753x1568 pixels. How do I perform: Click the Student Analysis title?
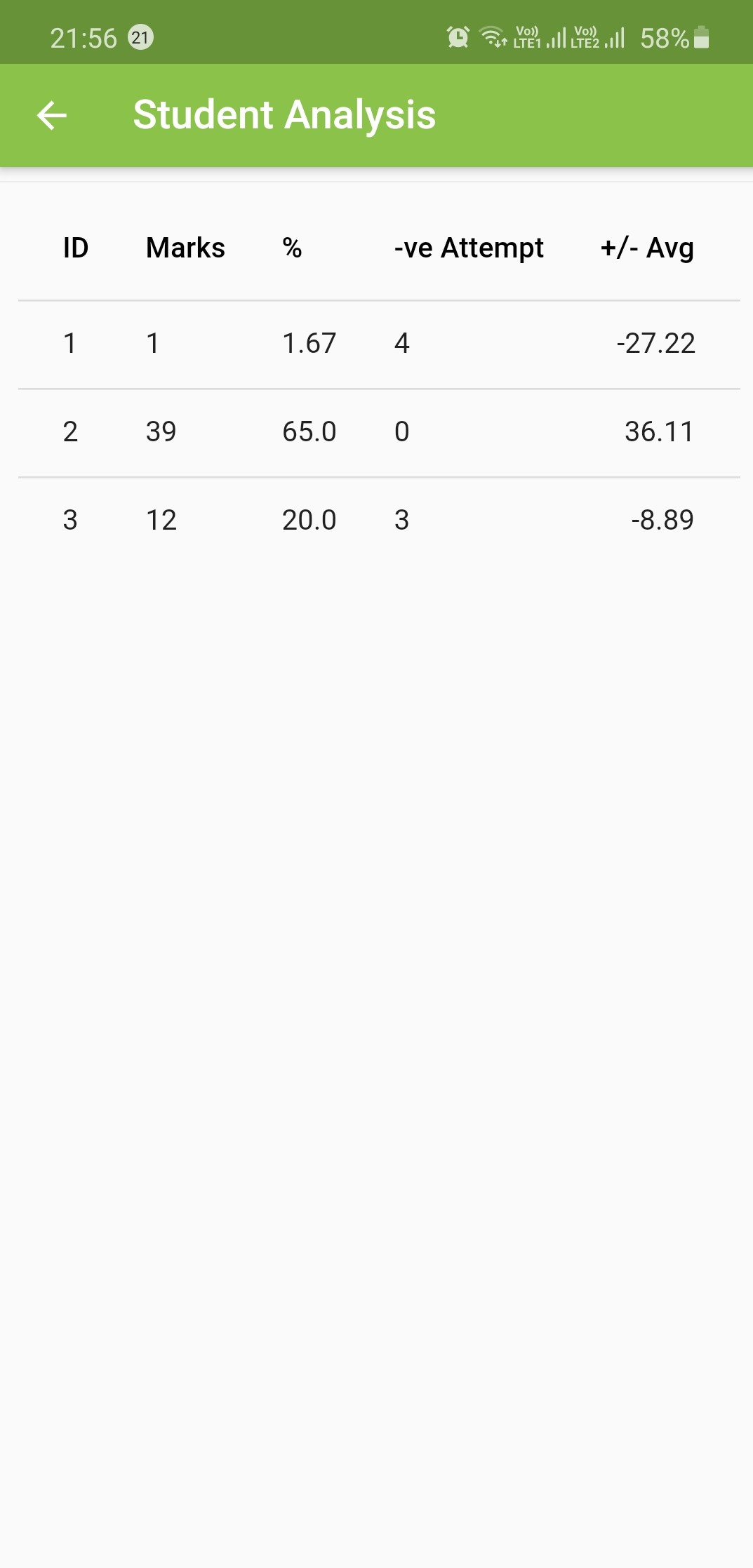tap(284, 114)
